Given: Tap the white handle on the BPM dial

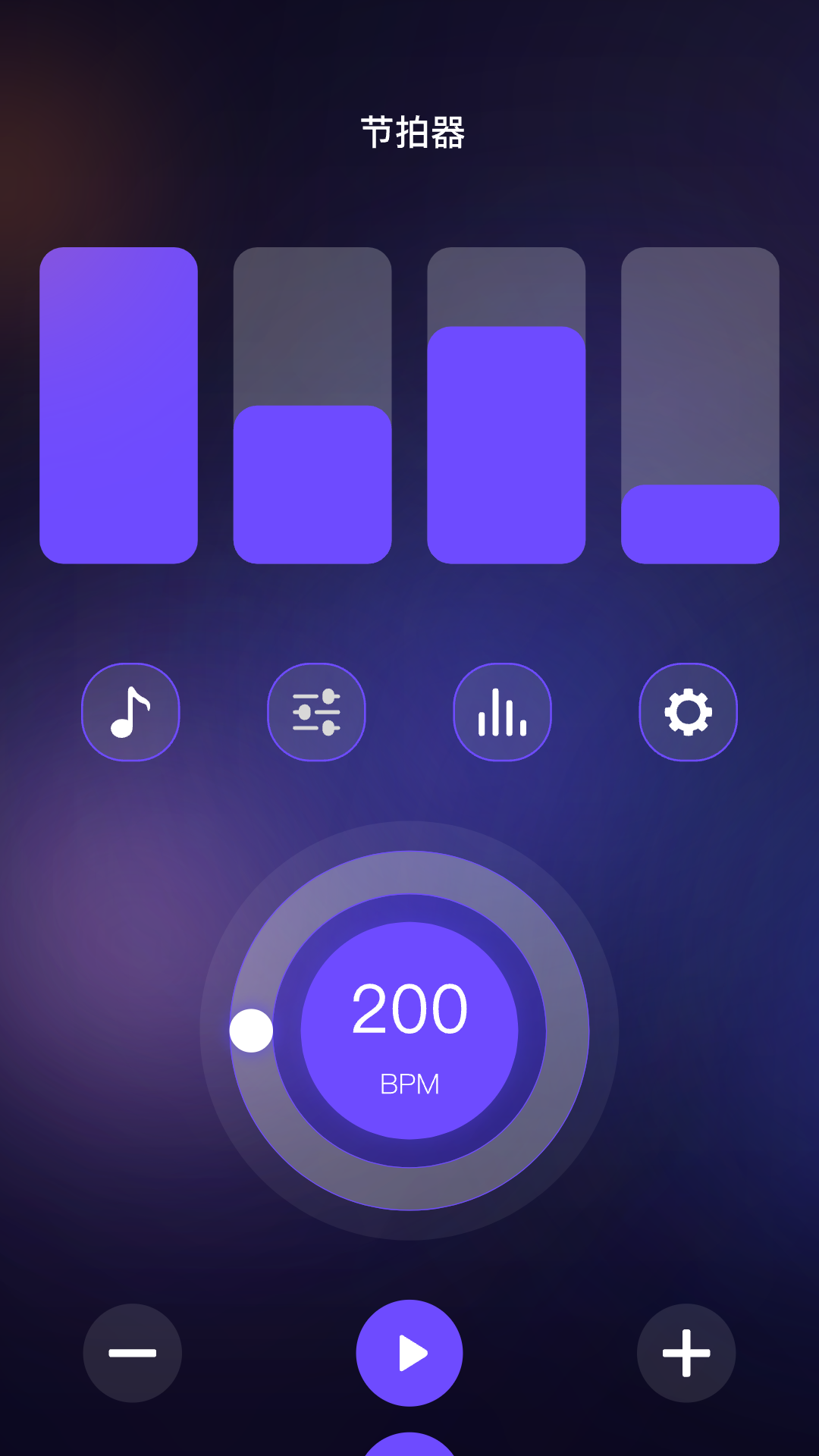Looking at the screenshot, I should click(x=251, y=1031).
